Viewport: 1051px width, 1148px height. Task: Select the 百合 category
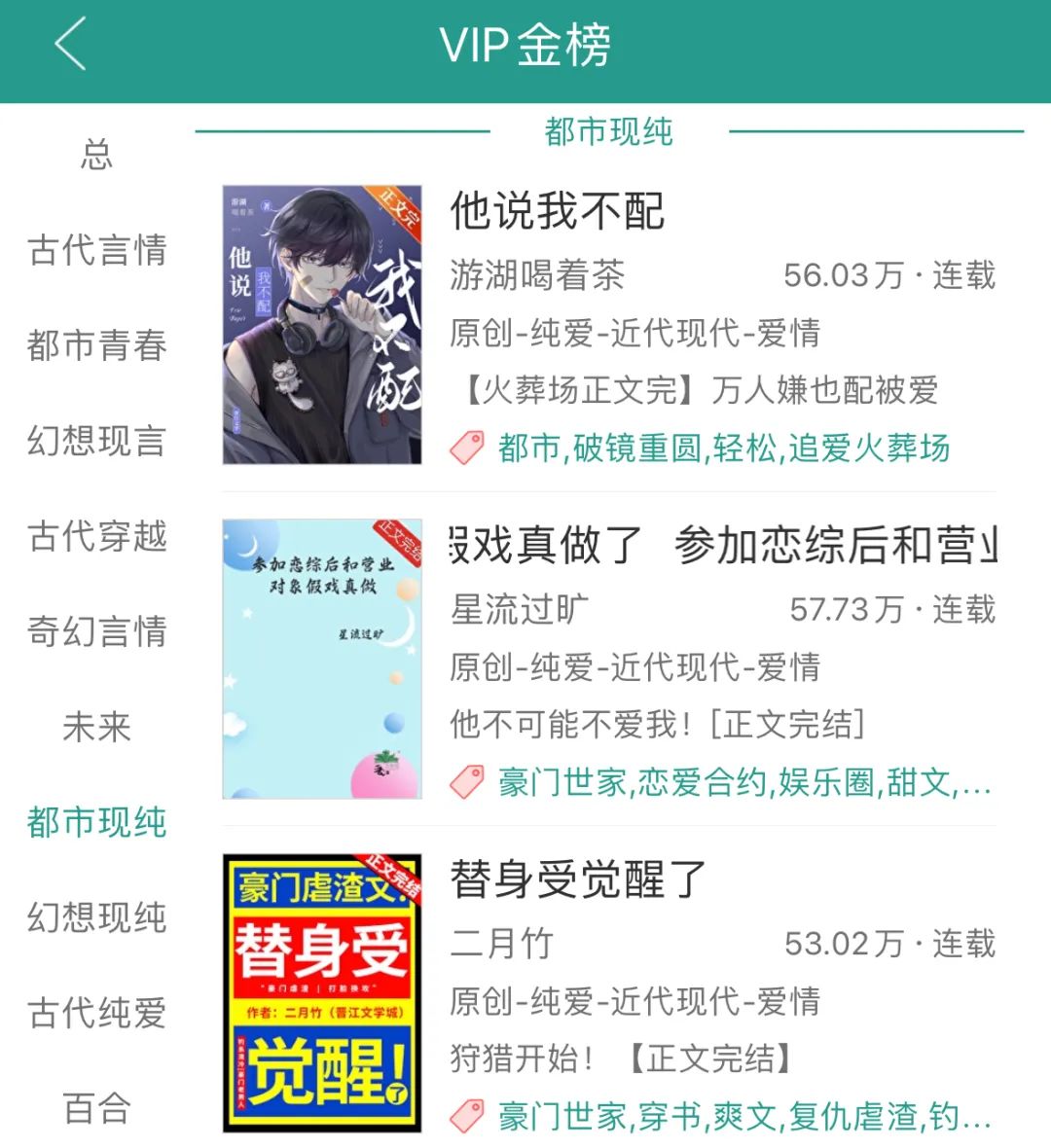96,1108
